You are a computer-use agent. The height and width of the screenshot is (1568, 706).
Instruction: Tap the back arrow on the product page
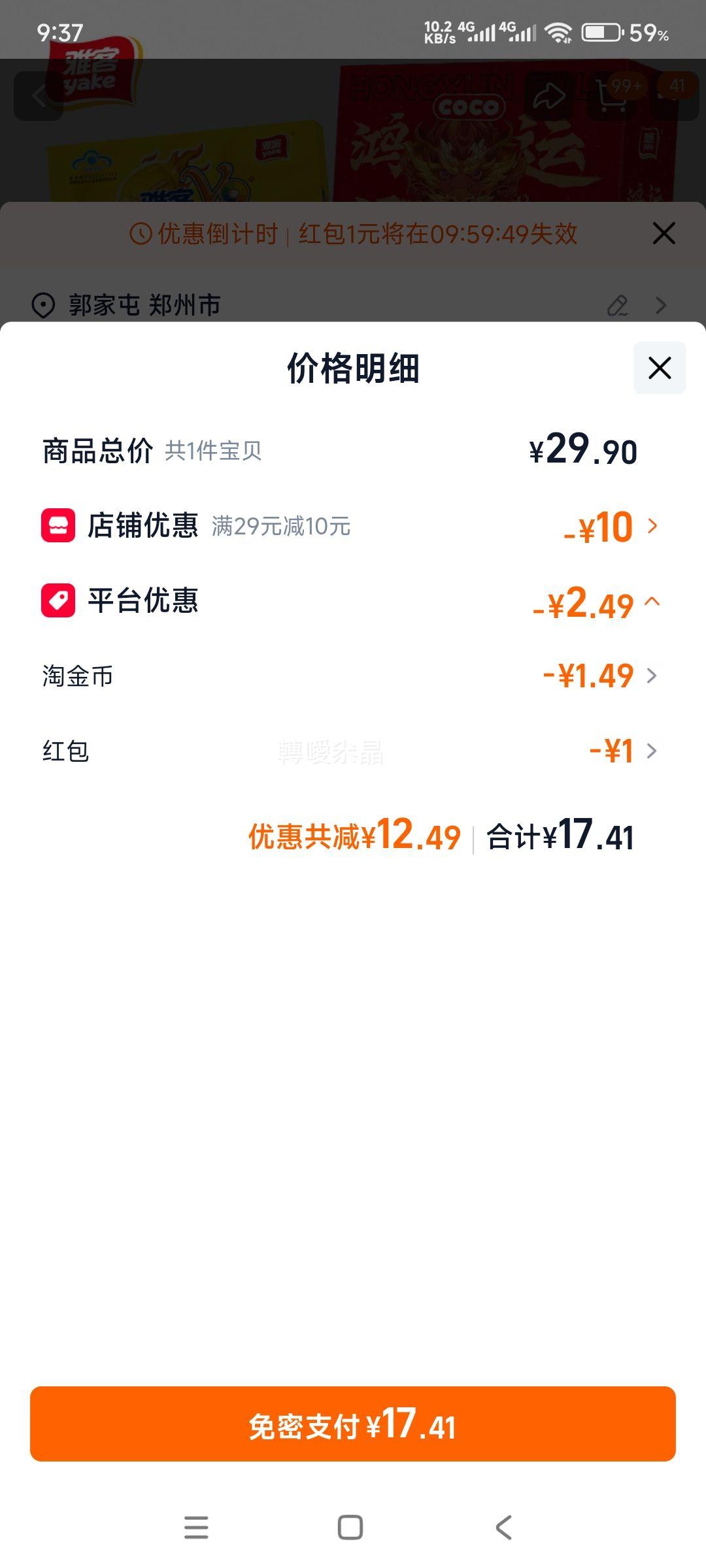tap(39, 95)
